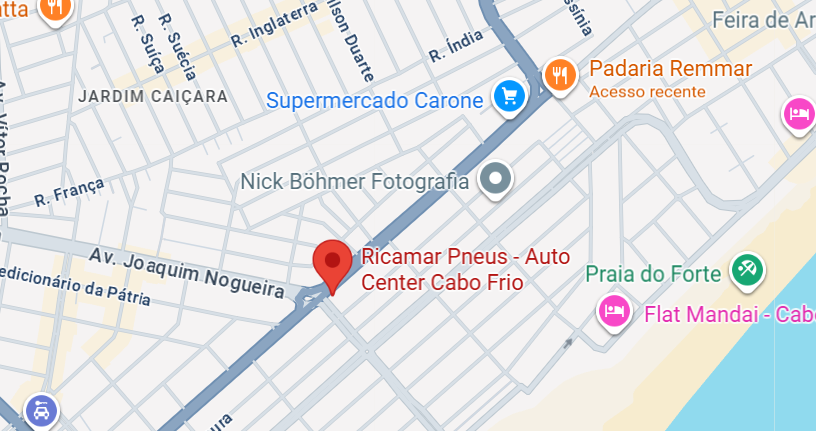Image resolution: width=816 pixels, height=431 pixels.
Task: Open the Flat Mandai hotel marker
Action: (614, 311)
